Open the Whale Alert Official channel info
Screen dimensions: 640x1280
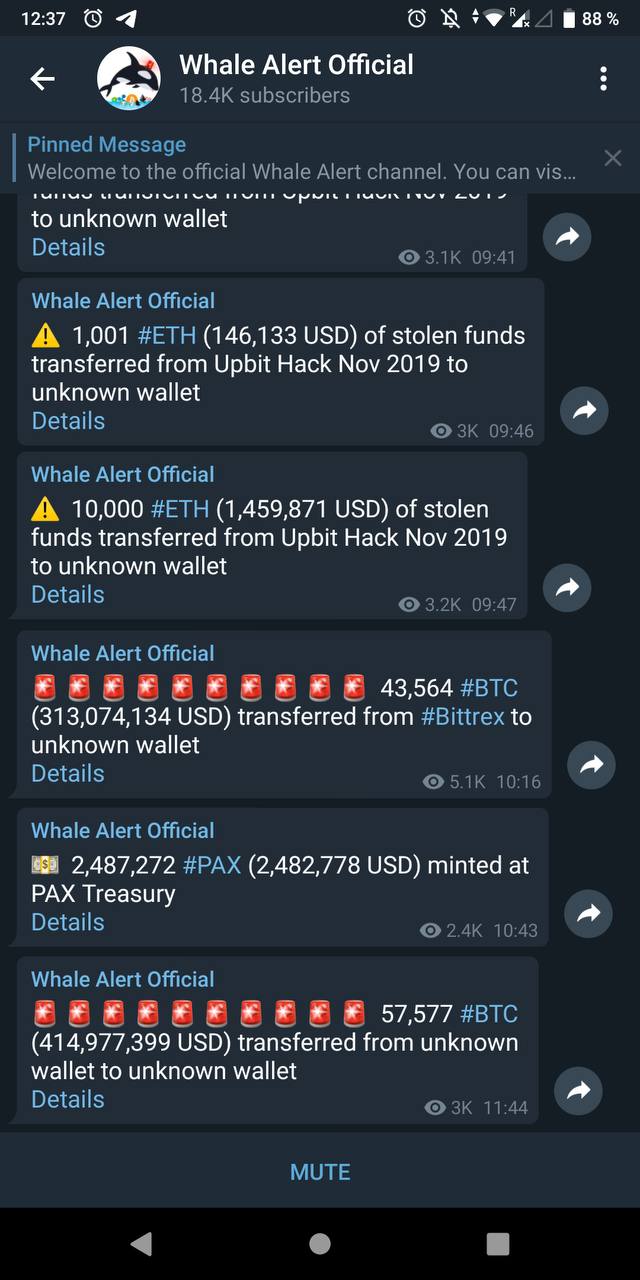(295, 79)
